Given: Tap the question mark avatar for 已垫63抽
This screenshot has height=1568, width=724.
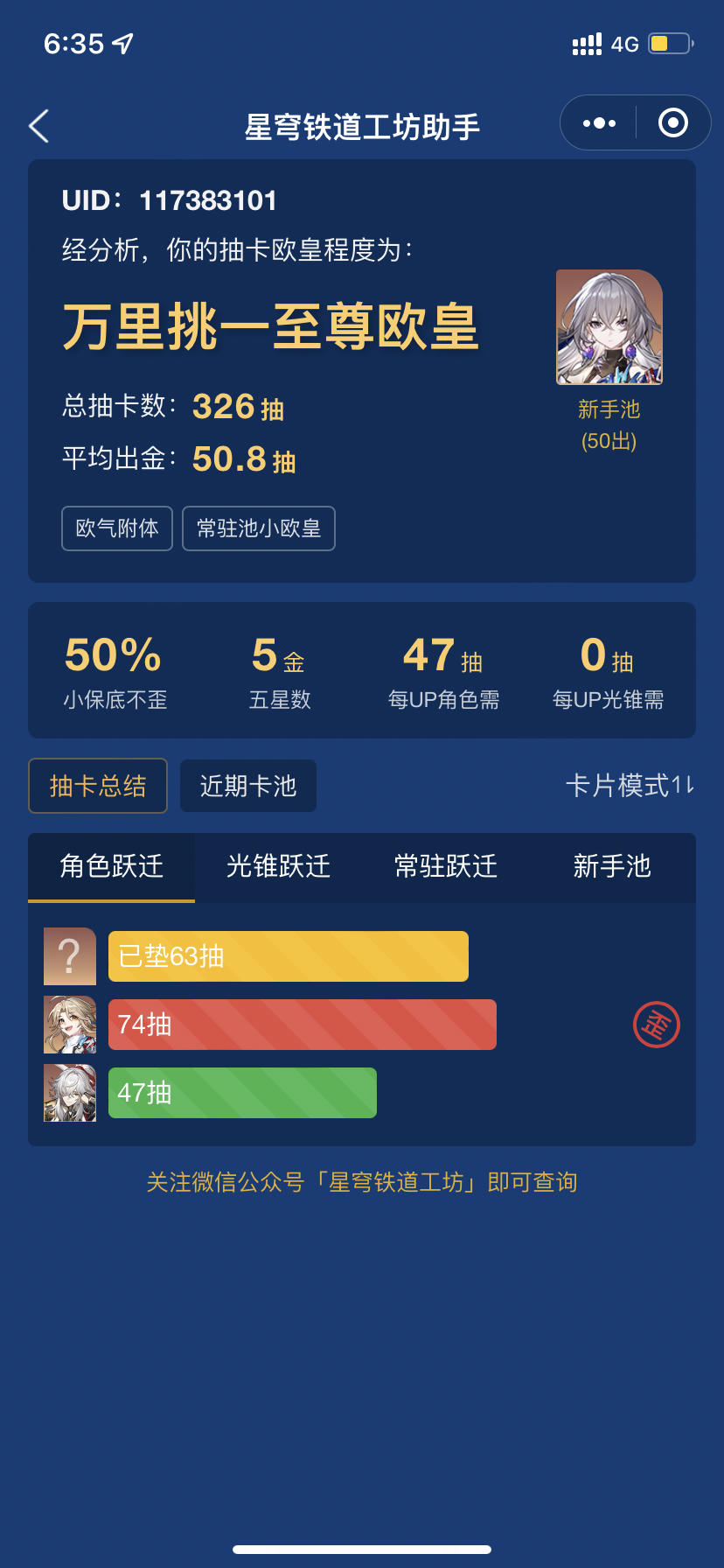Looking at the screenshot, I should pyautogui.click(x=69, y=956).
